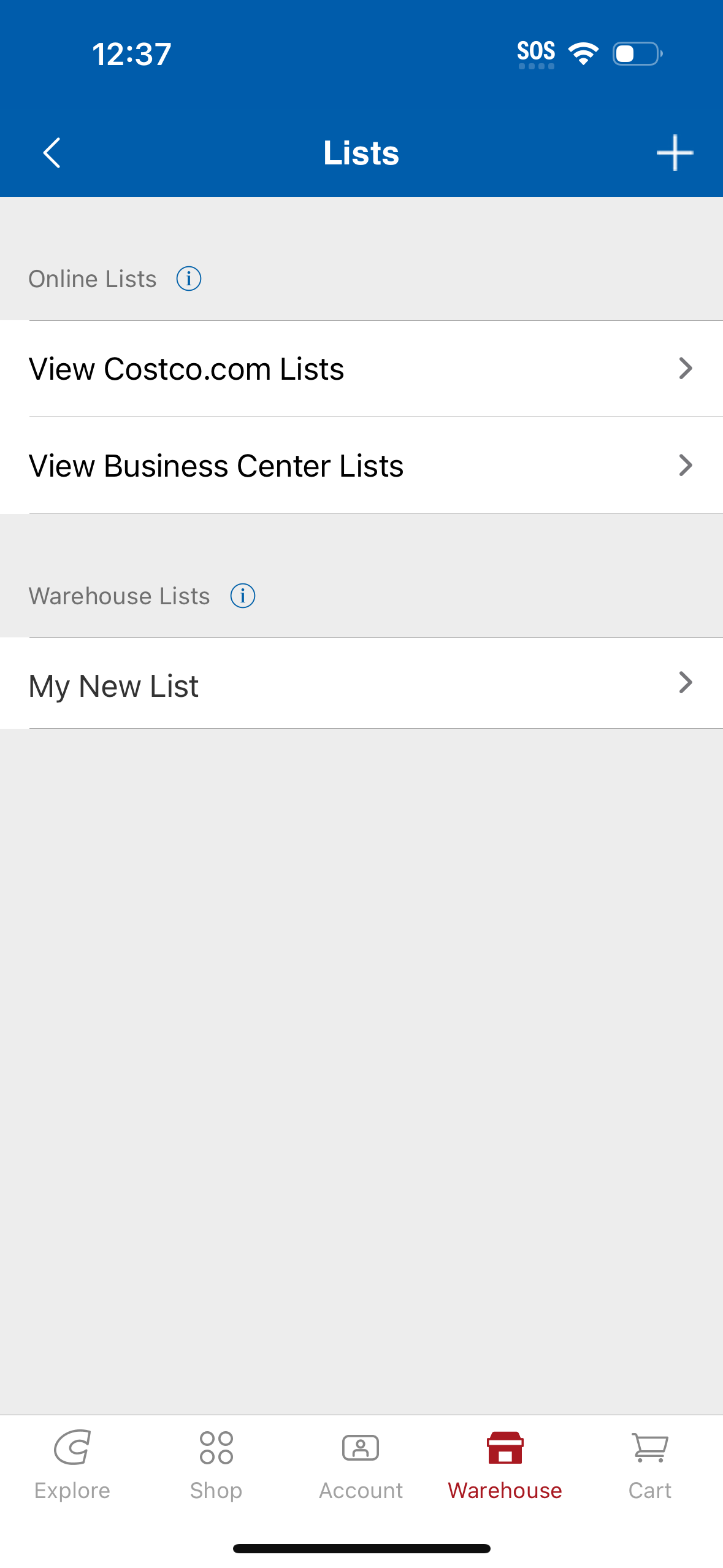The image size is (723, 1568).
Task: Tap the Warehouse storefront icon
Action: coord(505,1448)
